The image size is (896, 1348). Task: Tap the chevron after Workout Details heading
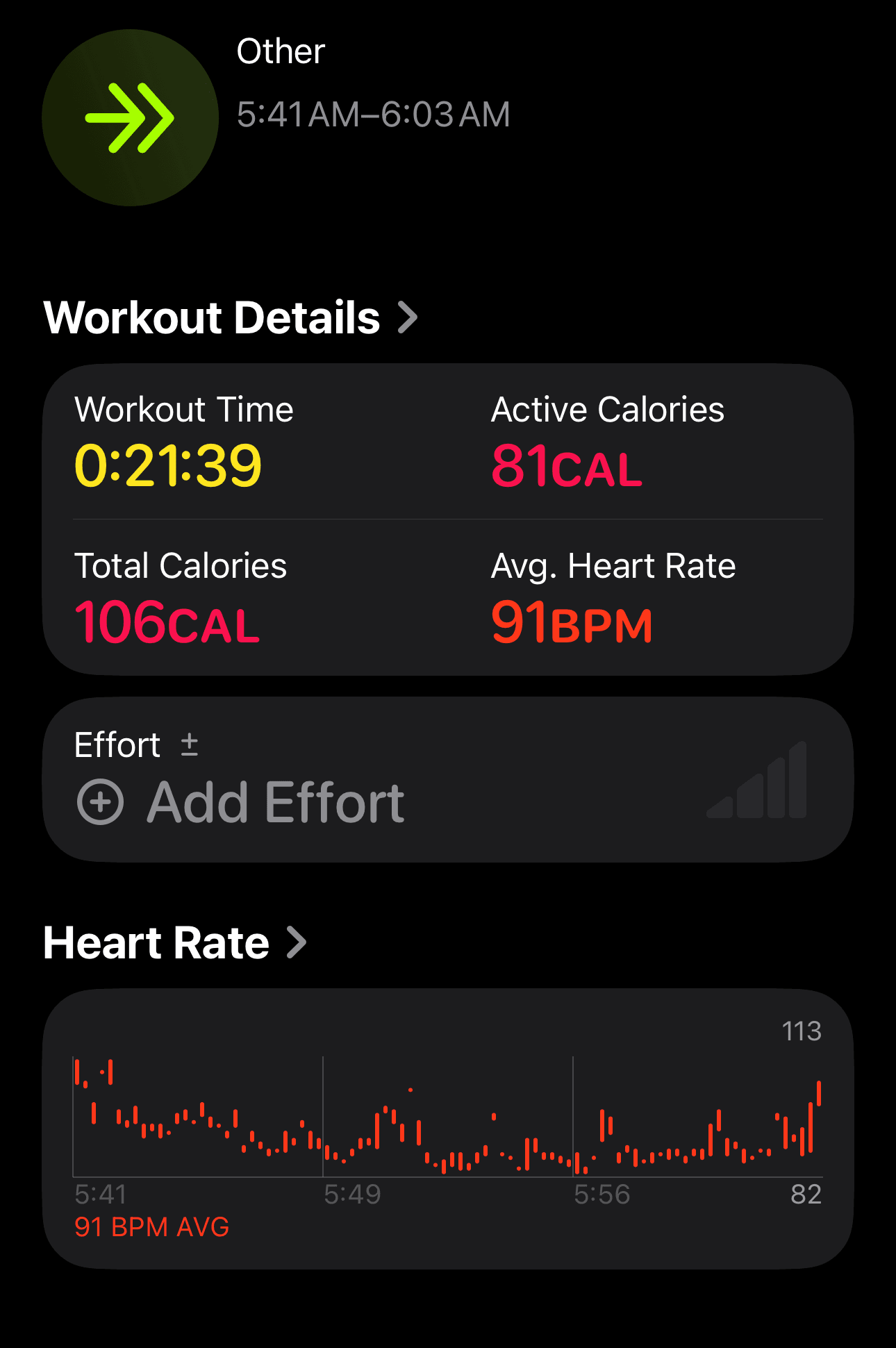(x=408, y=317)
